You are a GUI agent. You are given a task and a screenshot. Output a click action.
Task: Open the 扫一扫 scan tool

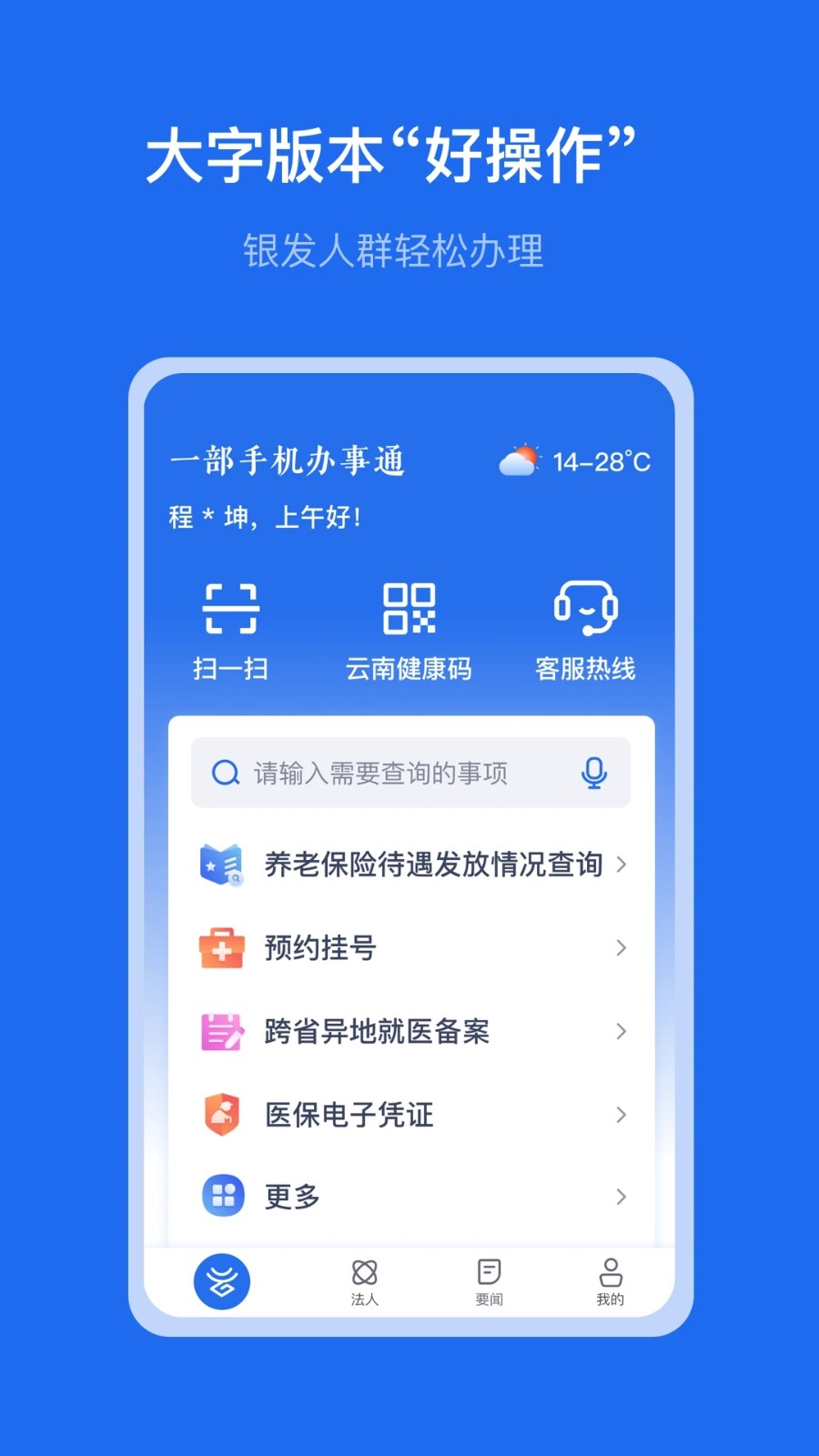coord(230,628)
